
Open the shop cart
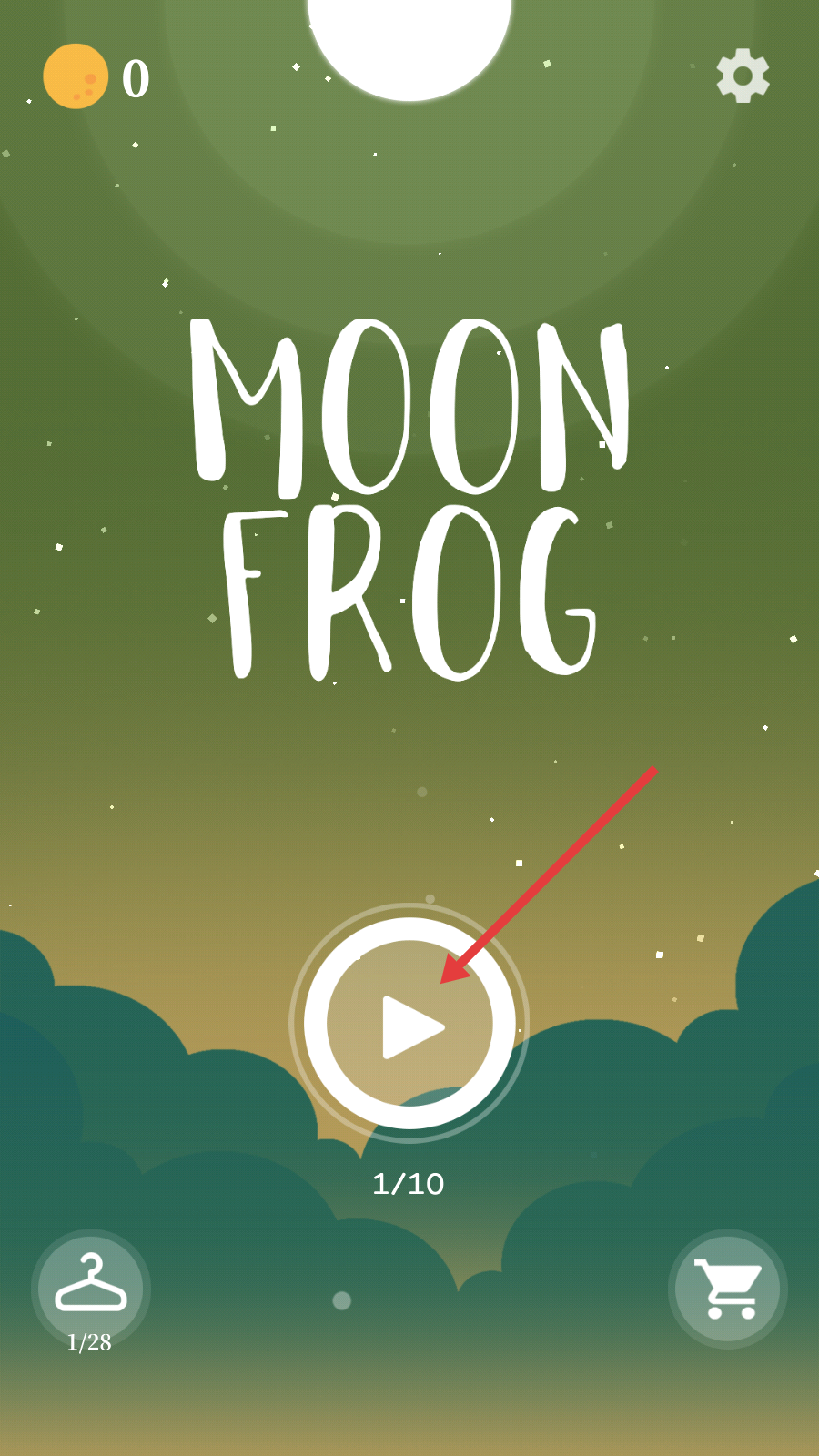pos(727,1289)
